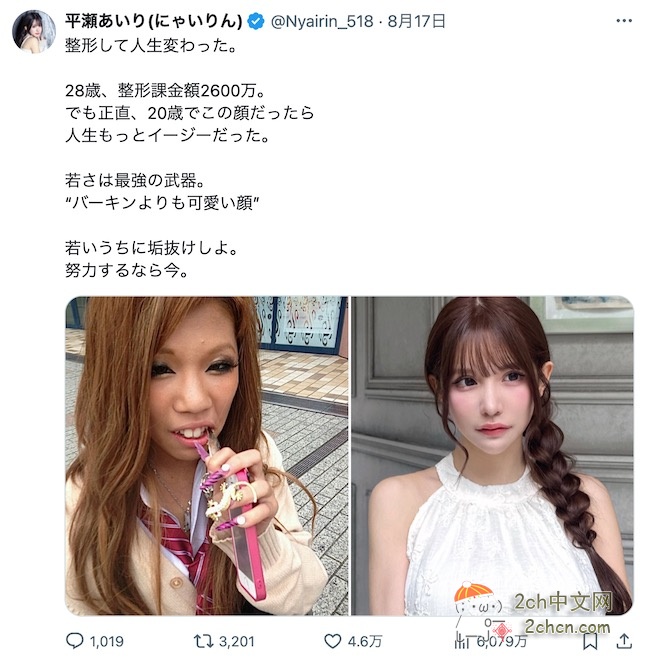Reply to the tweet with 1,019 comments

74,640
